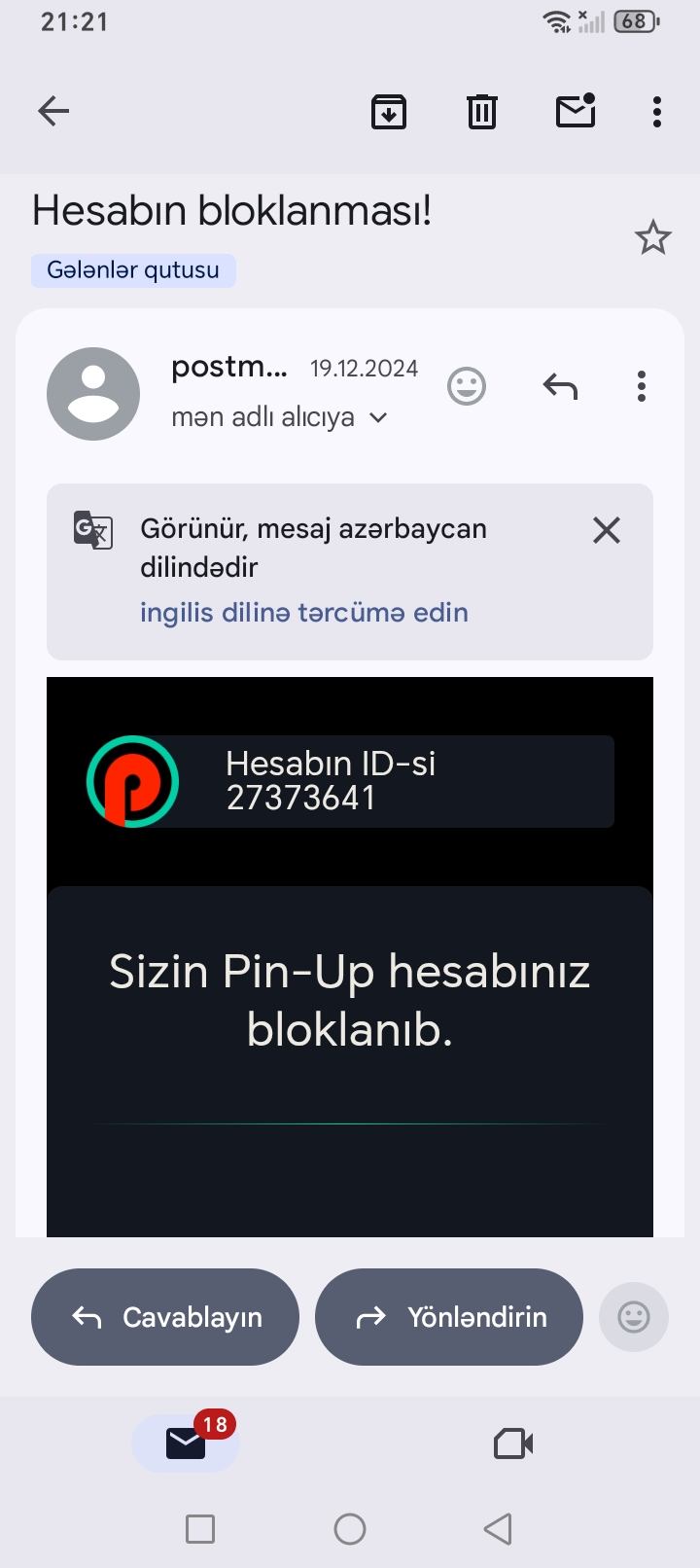The image size is (700, 1568).
Task: Dismiss the translation banner with the X
Action: (606, 530)
